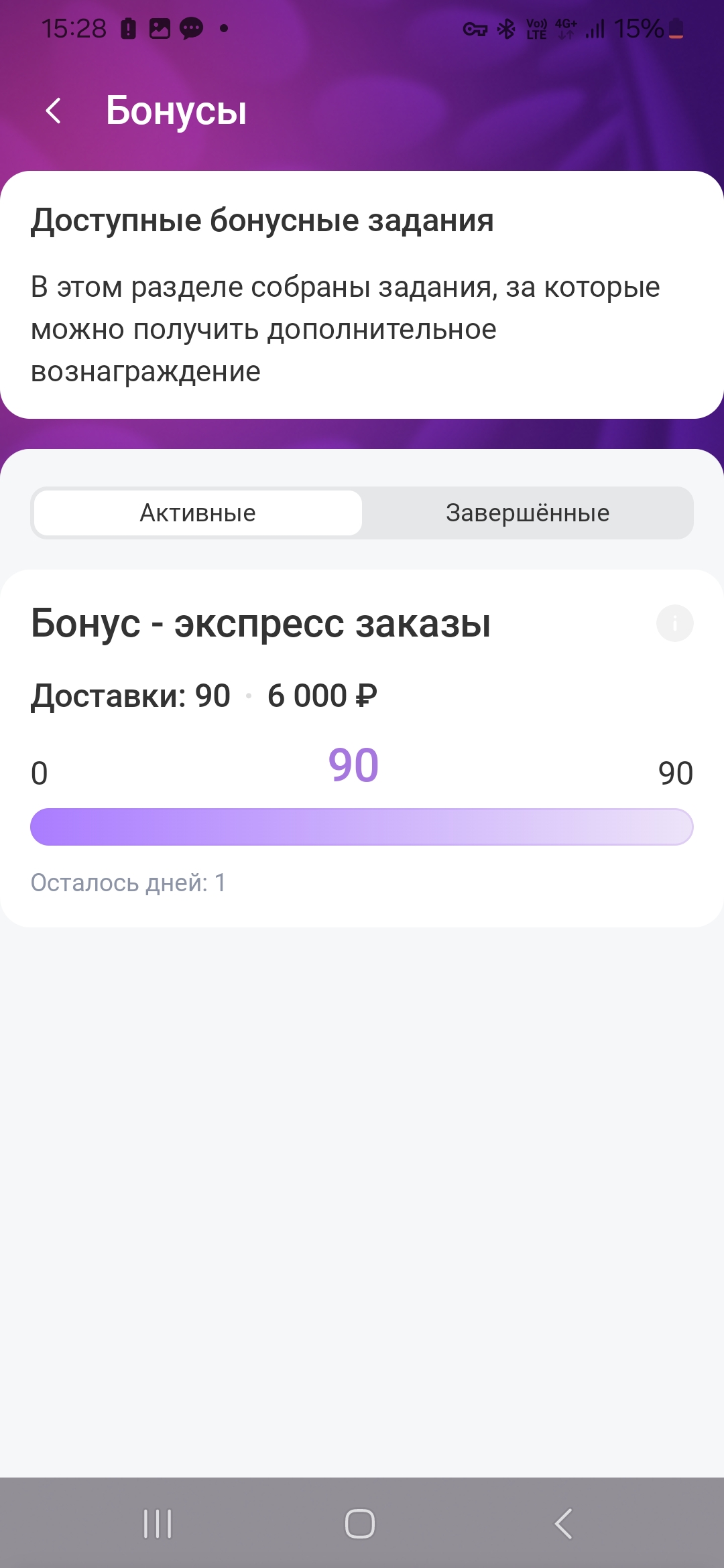Viewport: 724px width, 1568px height.
Task: Go back from the Бонусы screen
Action: 54,111
